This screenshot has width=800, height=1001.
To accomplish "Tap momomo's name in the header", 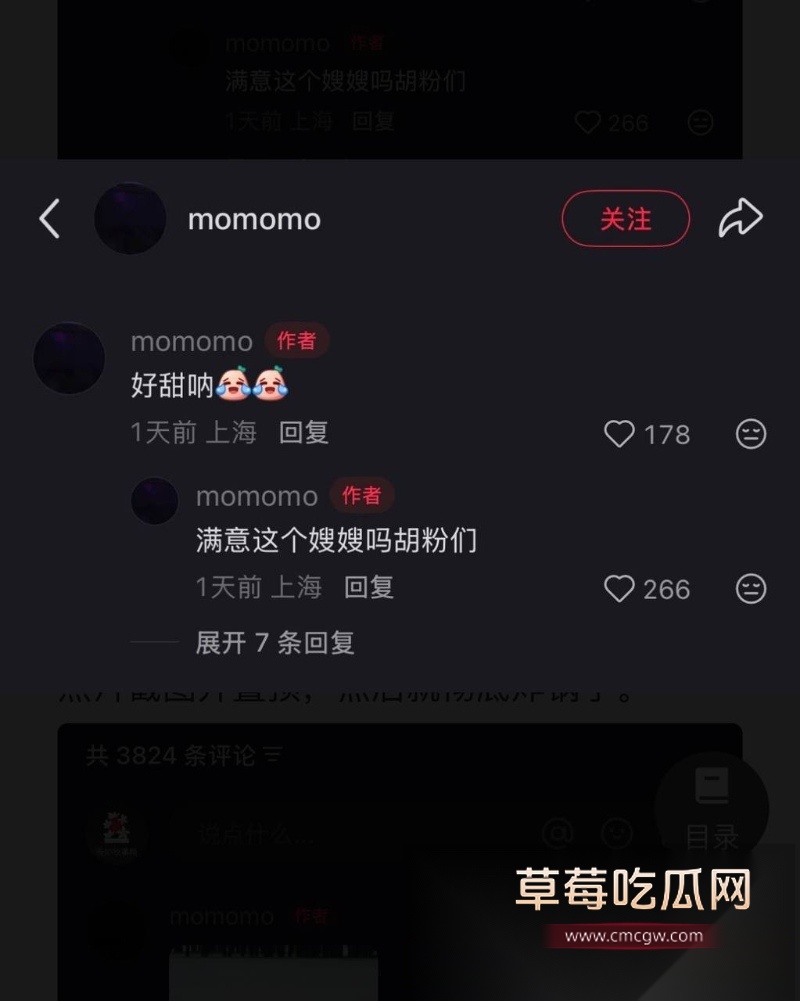I will [x=254, y=219].
